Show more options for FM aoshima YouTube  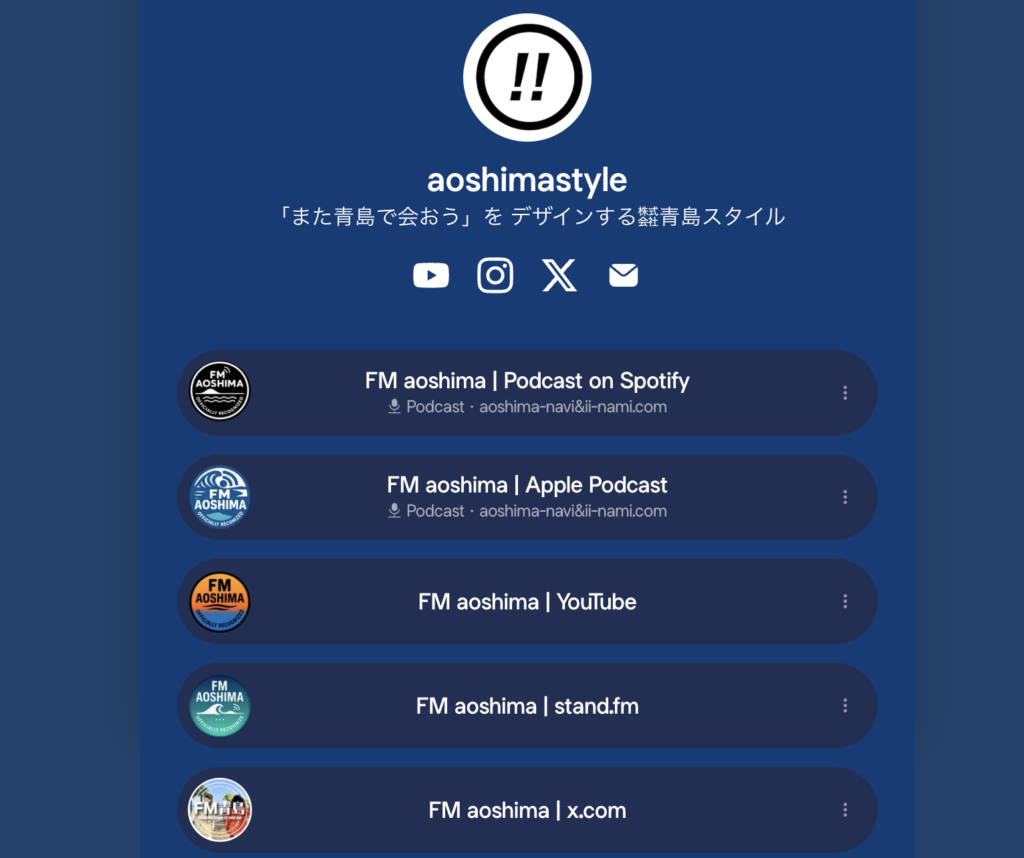pyautogui.click(x=845, y=601)
